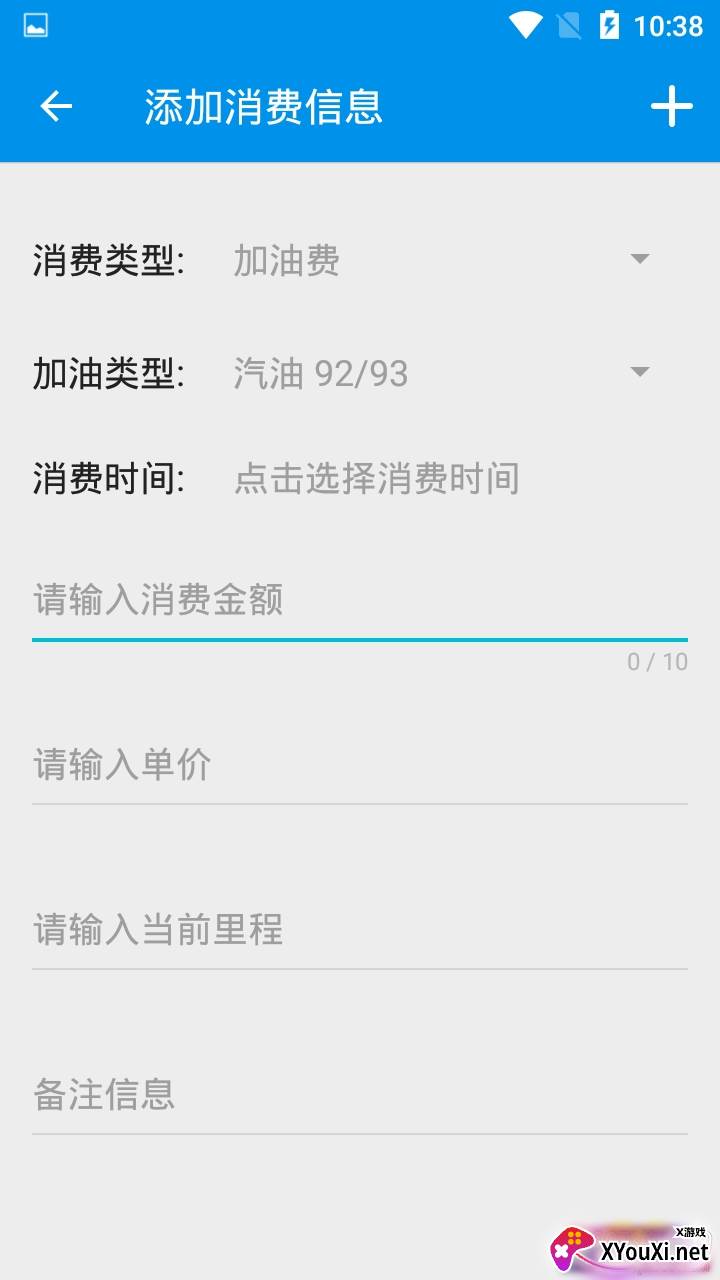Expand the 加油类型 dropdown showing 汽油 92/93

(443, 373)
